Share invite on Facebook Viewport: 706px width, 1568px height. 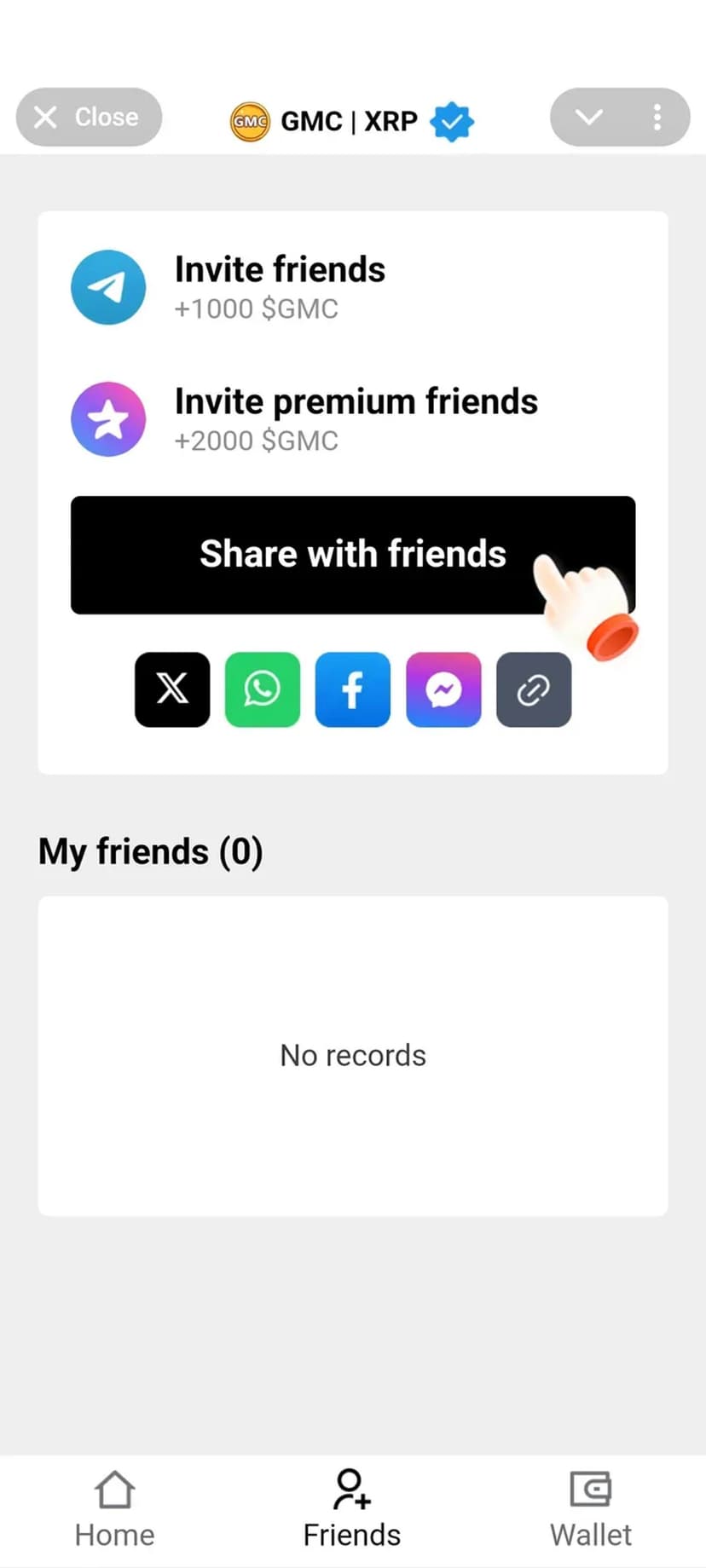(x=353, y=689)
